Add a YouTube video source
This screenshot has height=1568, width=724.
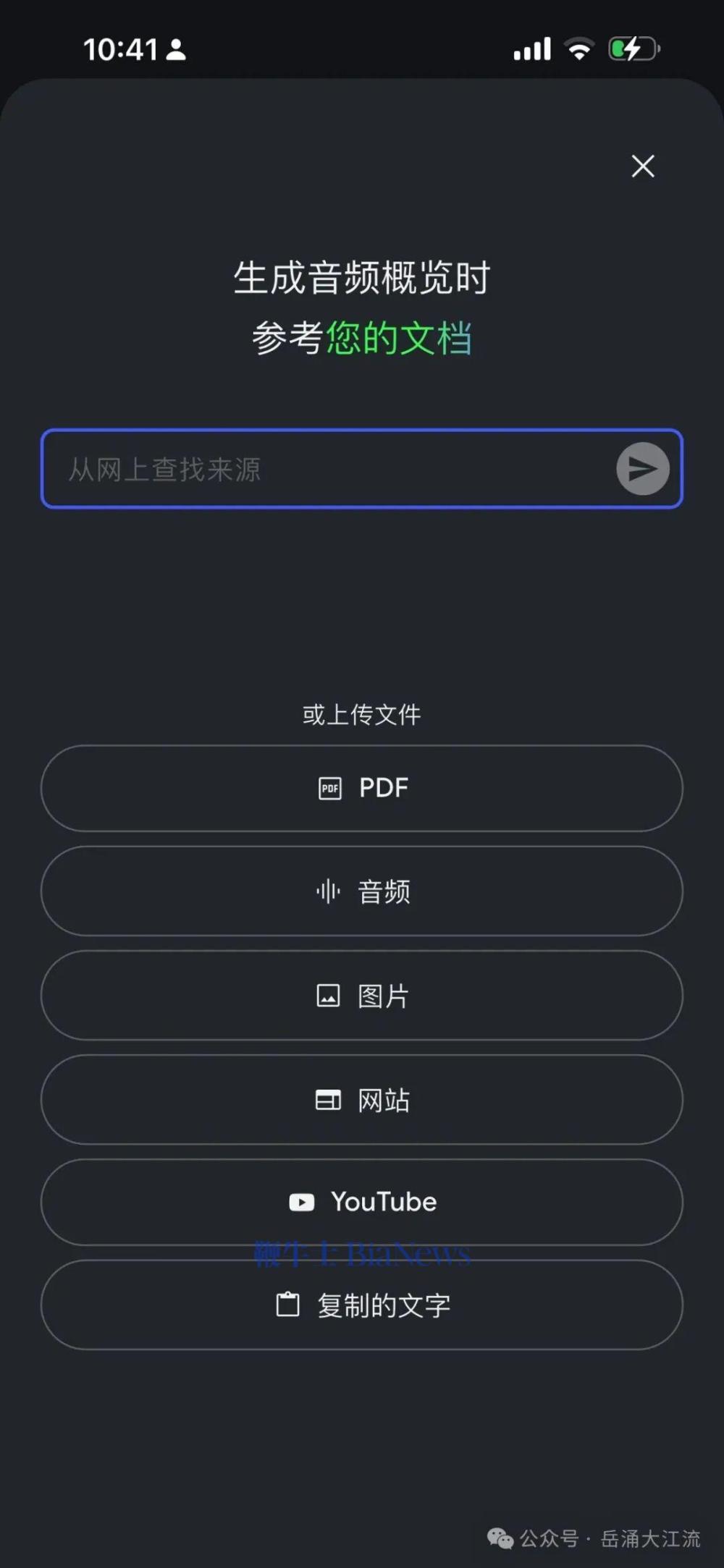point(362,1202)
